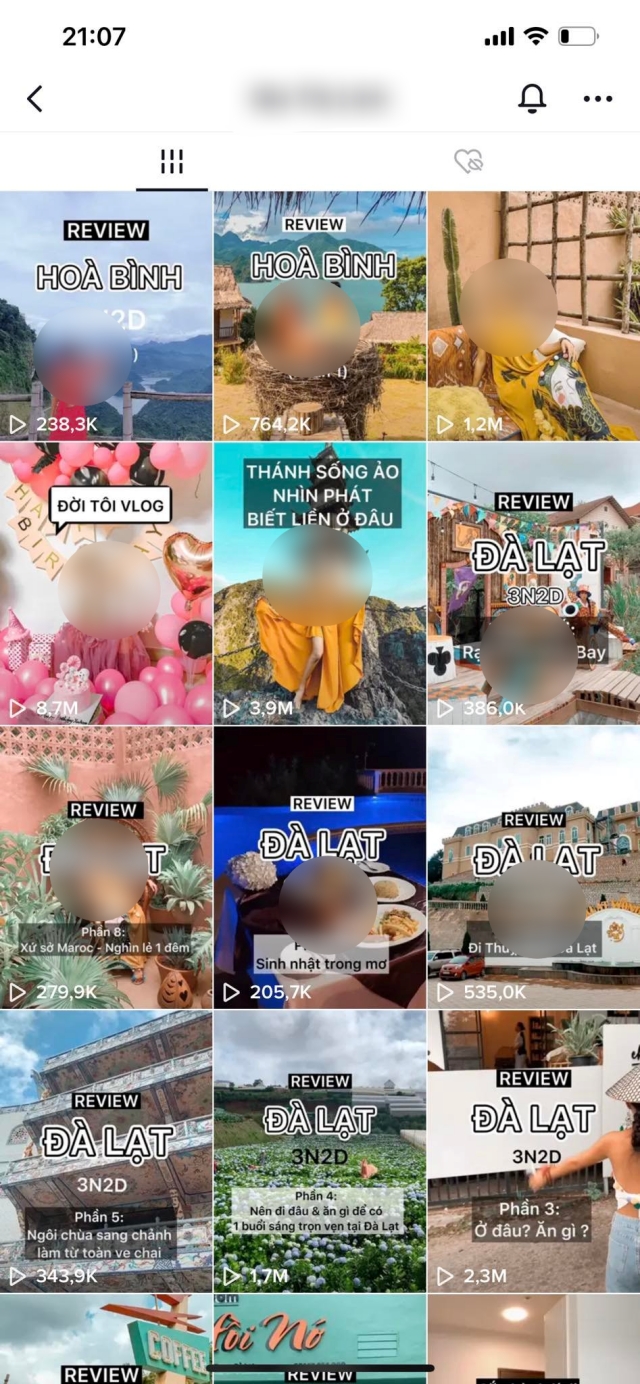Open the three-dot overflow menu
The height and width of the screenshot is (1384, 640).
tap(597, 99)
